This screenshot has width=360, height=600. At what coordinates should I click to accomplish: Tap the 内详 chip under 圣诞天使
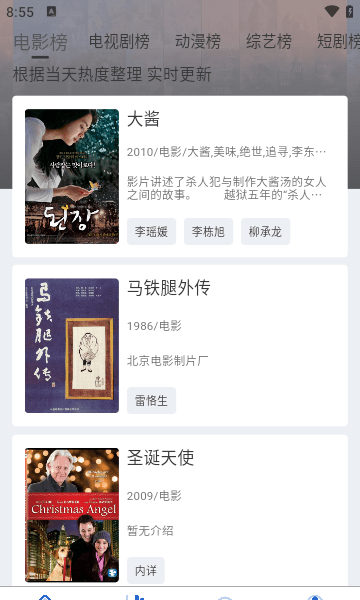146,571
